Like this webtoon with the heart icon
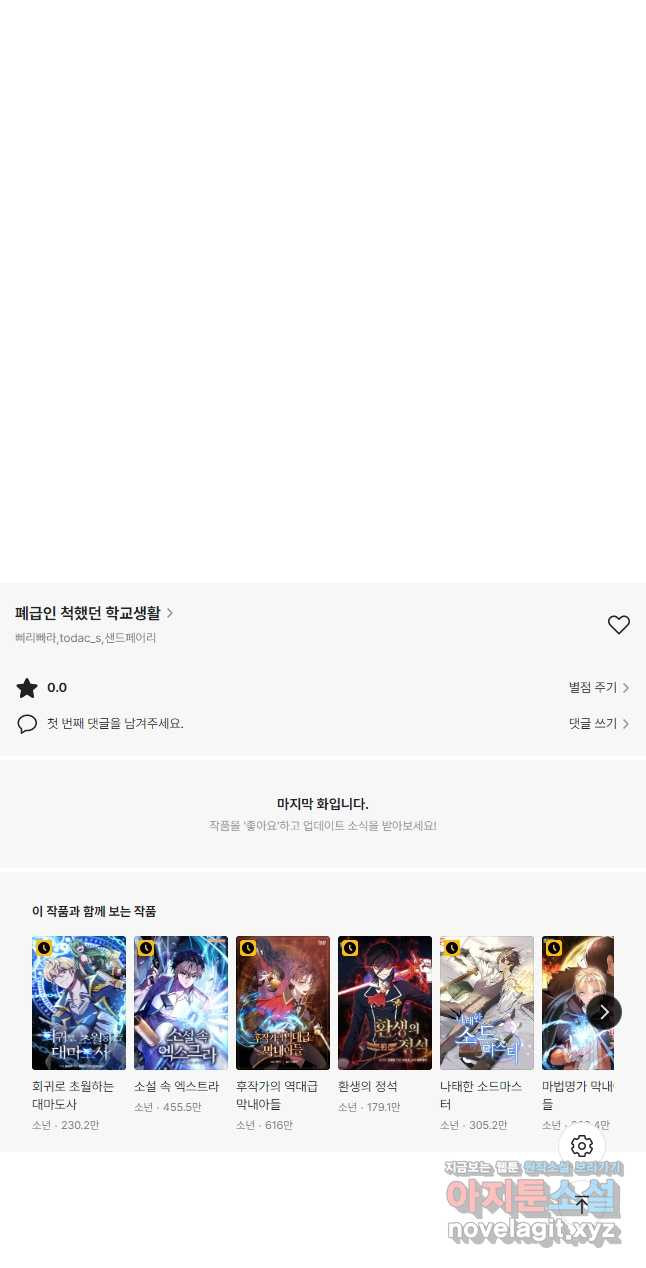 click(619, 625)
